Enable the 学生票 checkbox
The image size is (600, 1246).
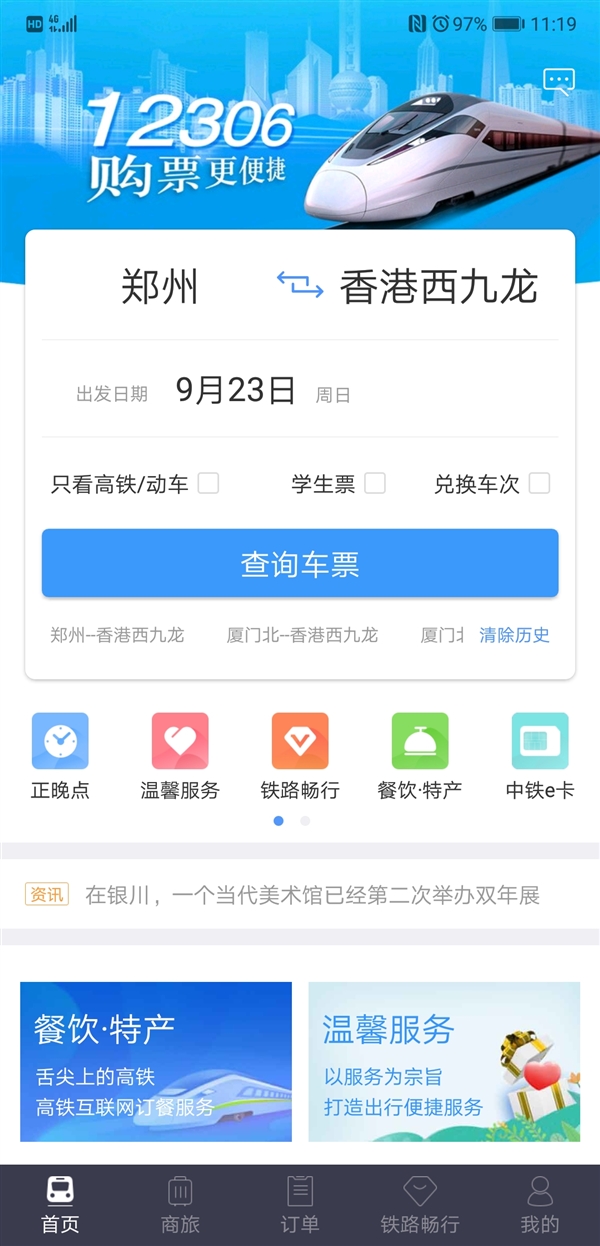(x=375, y=484)
